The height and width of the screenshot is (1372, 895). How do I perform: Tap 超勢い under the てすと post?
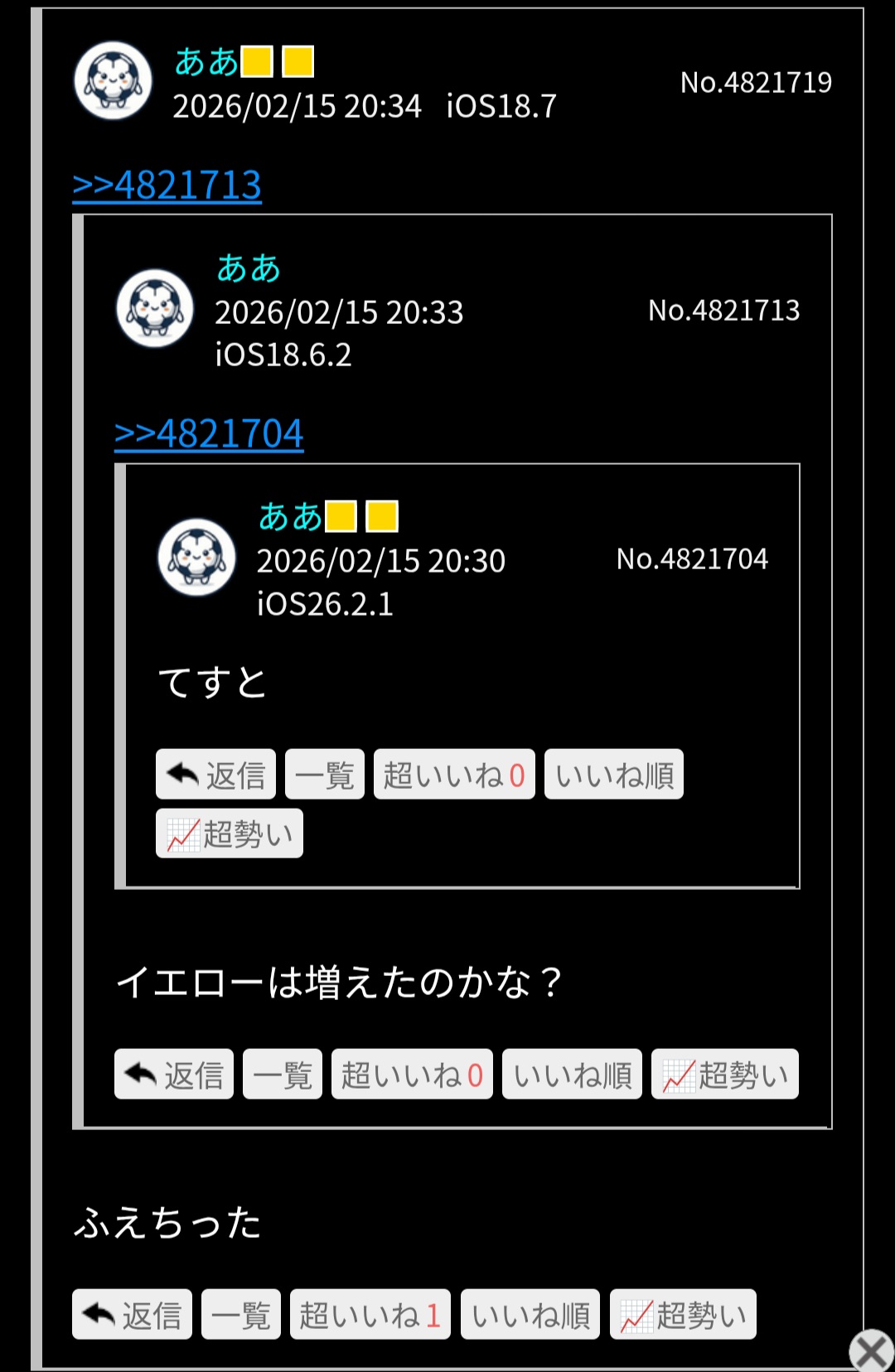[x=230, y=833]
